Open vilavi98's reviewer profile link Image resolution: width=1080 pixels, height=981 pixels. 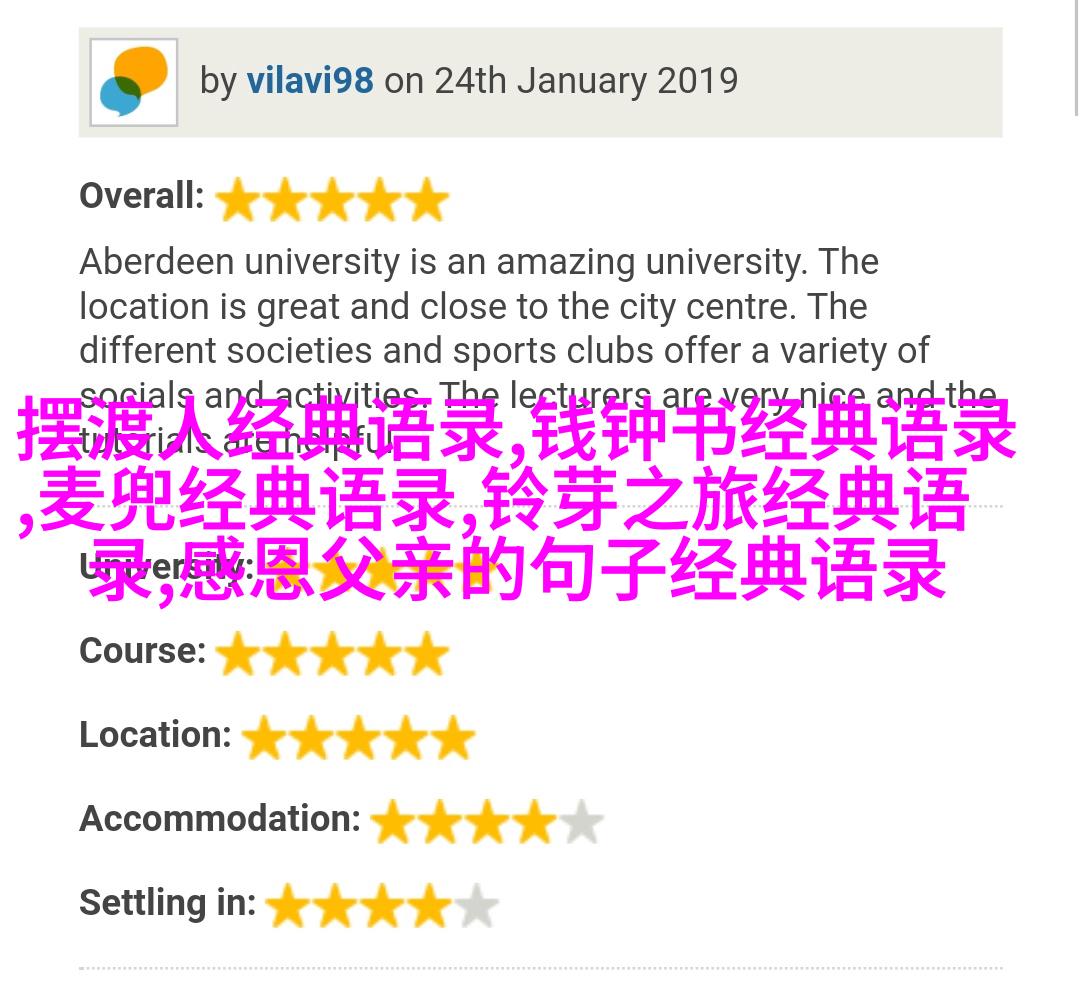[309, 81]
